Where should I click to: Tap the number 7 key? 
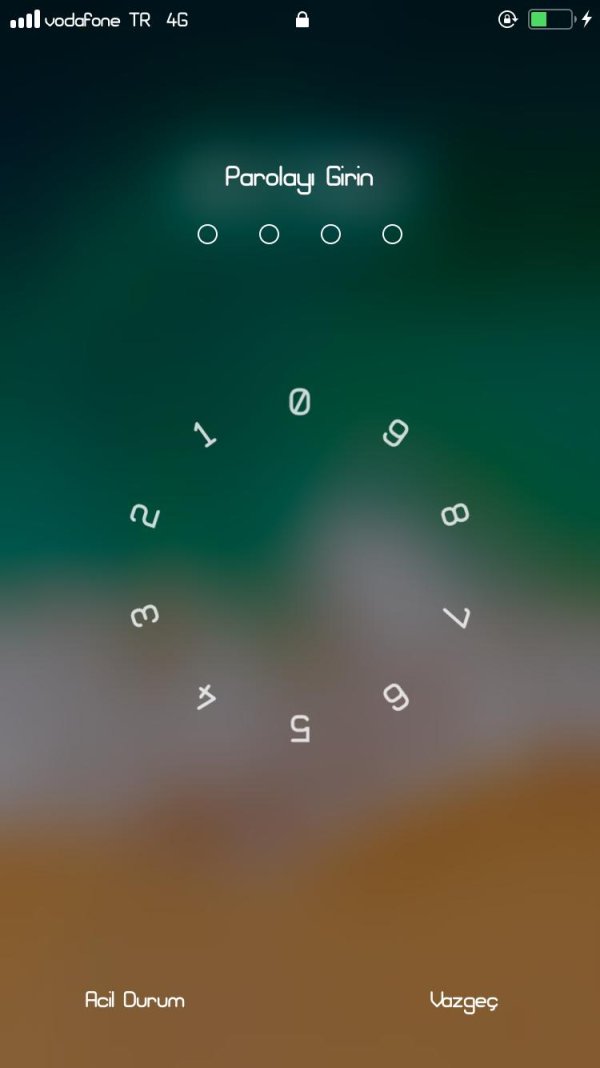(456, 617)
